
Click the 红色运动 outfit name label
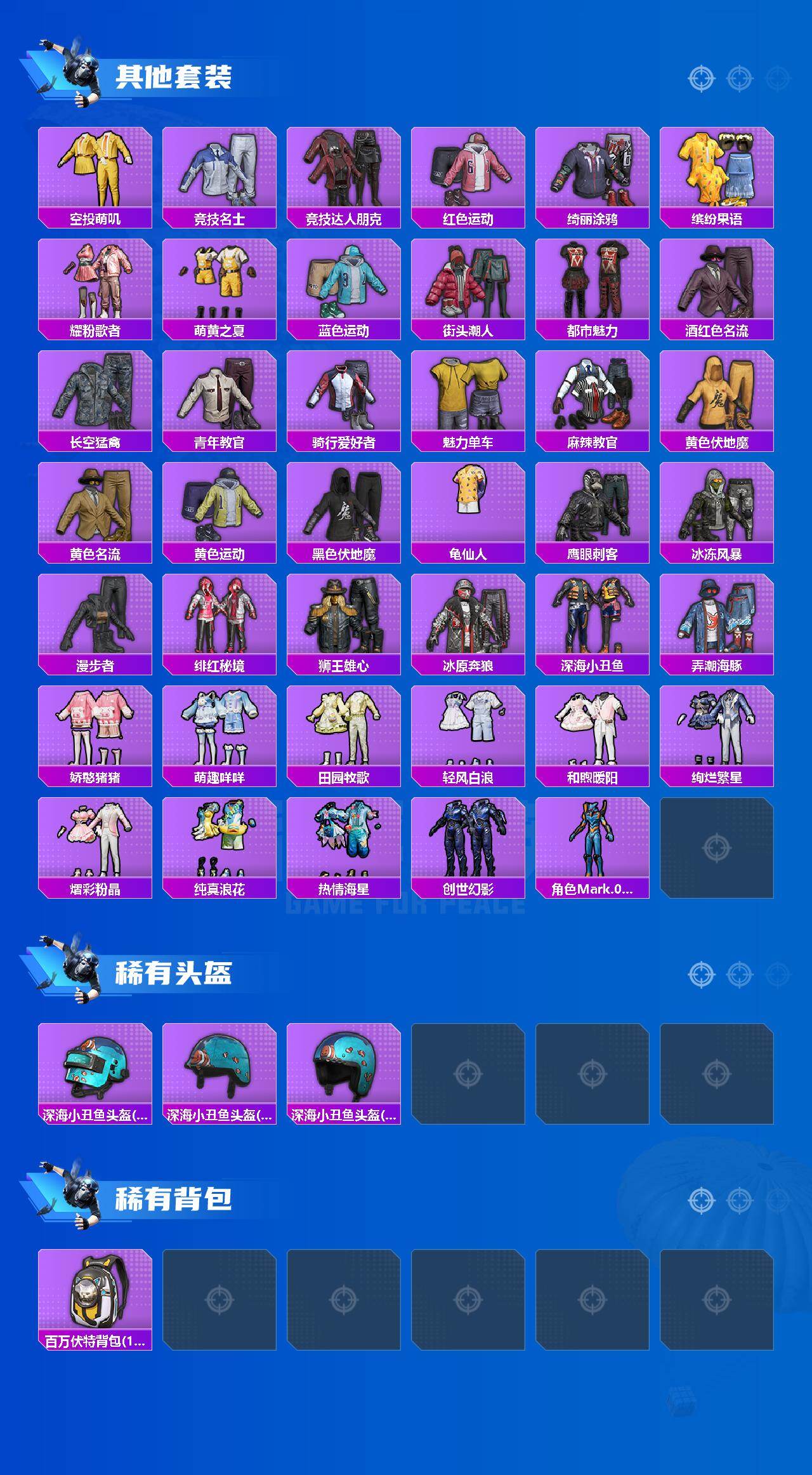(468, 218)
